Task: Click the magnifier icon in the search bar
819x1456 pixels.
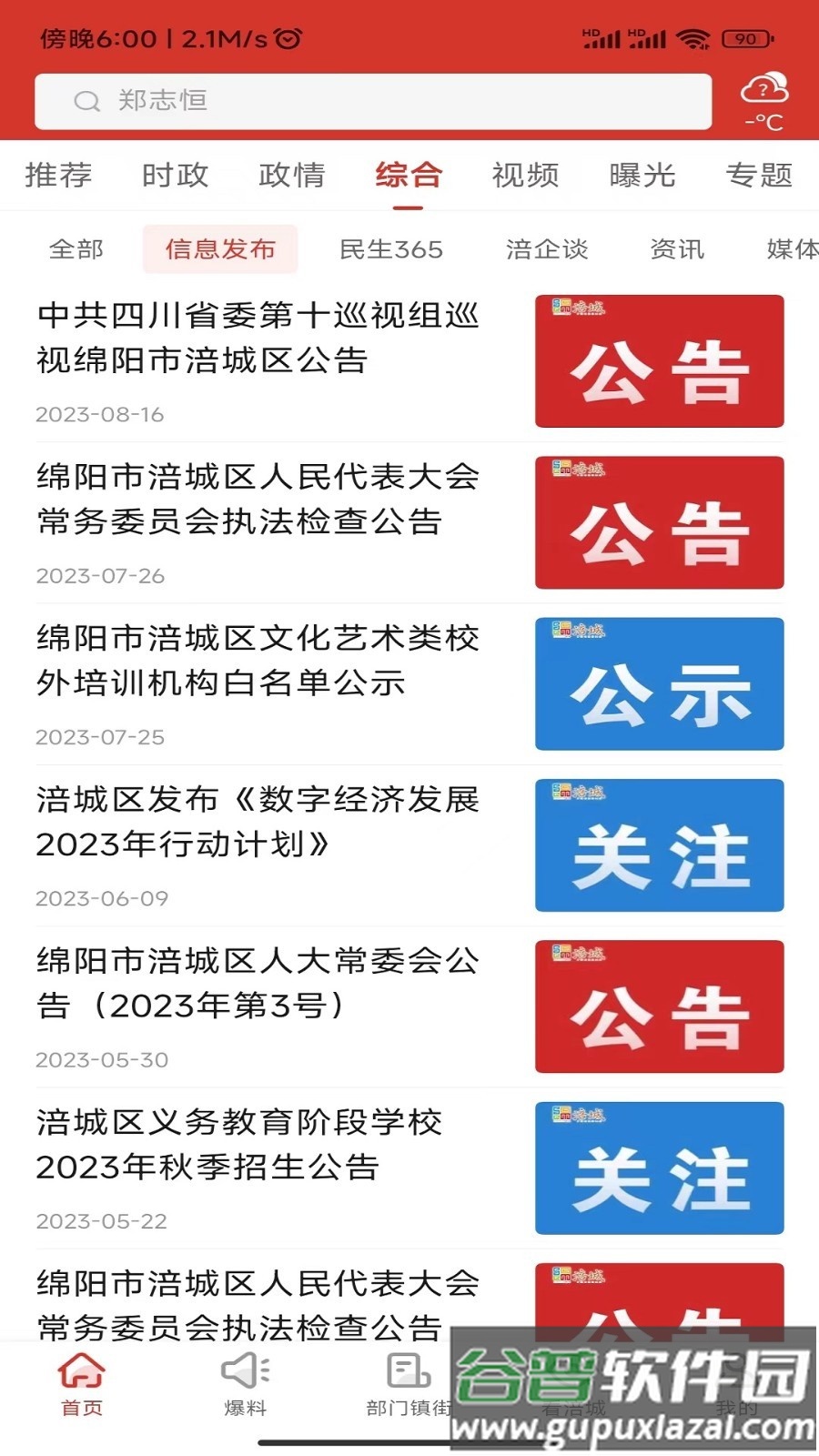Action: point(86,101)
